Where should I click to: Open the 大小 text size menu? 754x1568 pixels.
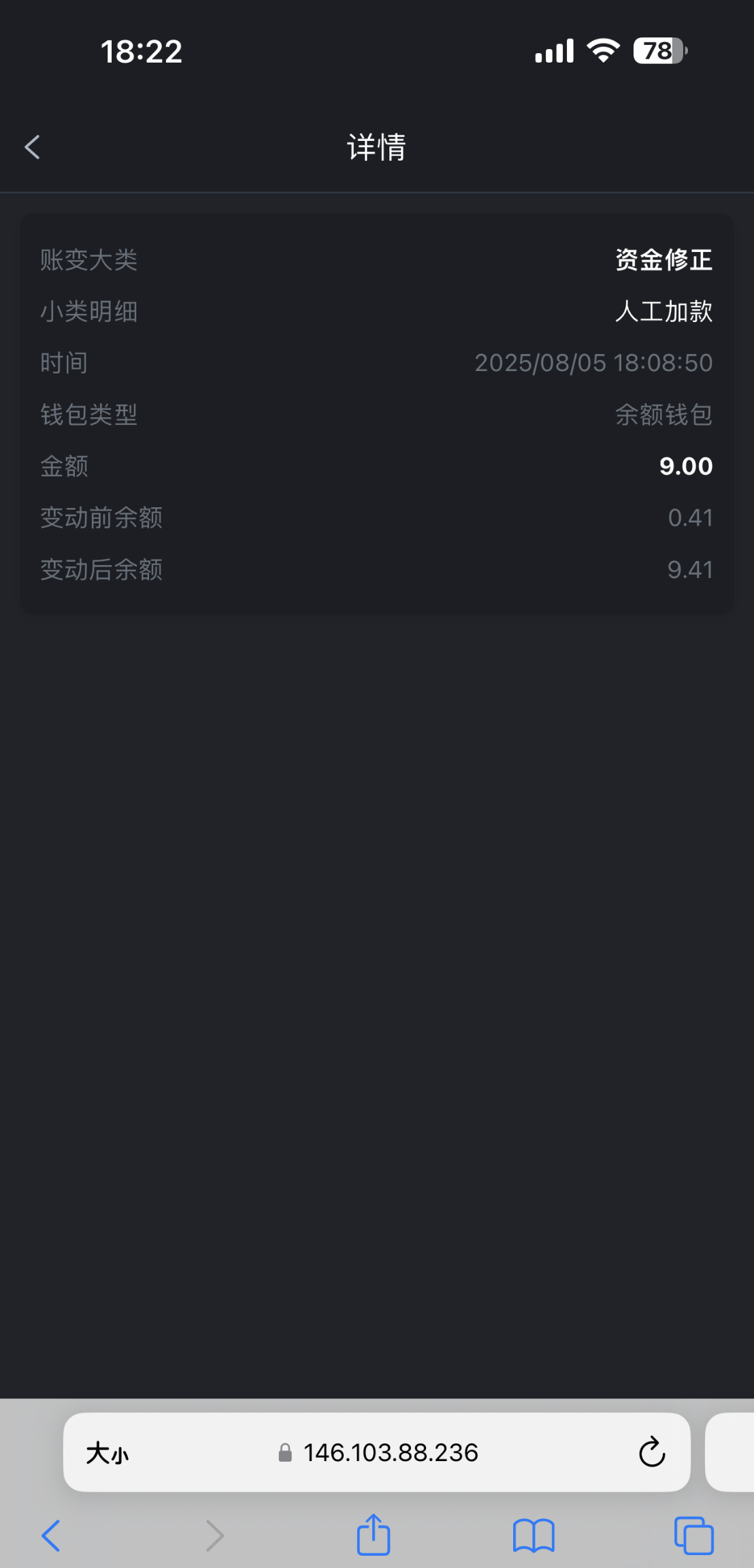[107, 1453]
